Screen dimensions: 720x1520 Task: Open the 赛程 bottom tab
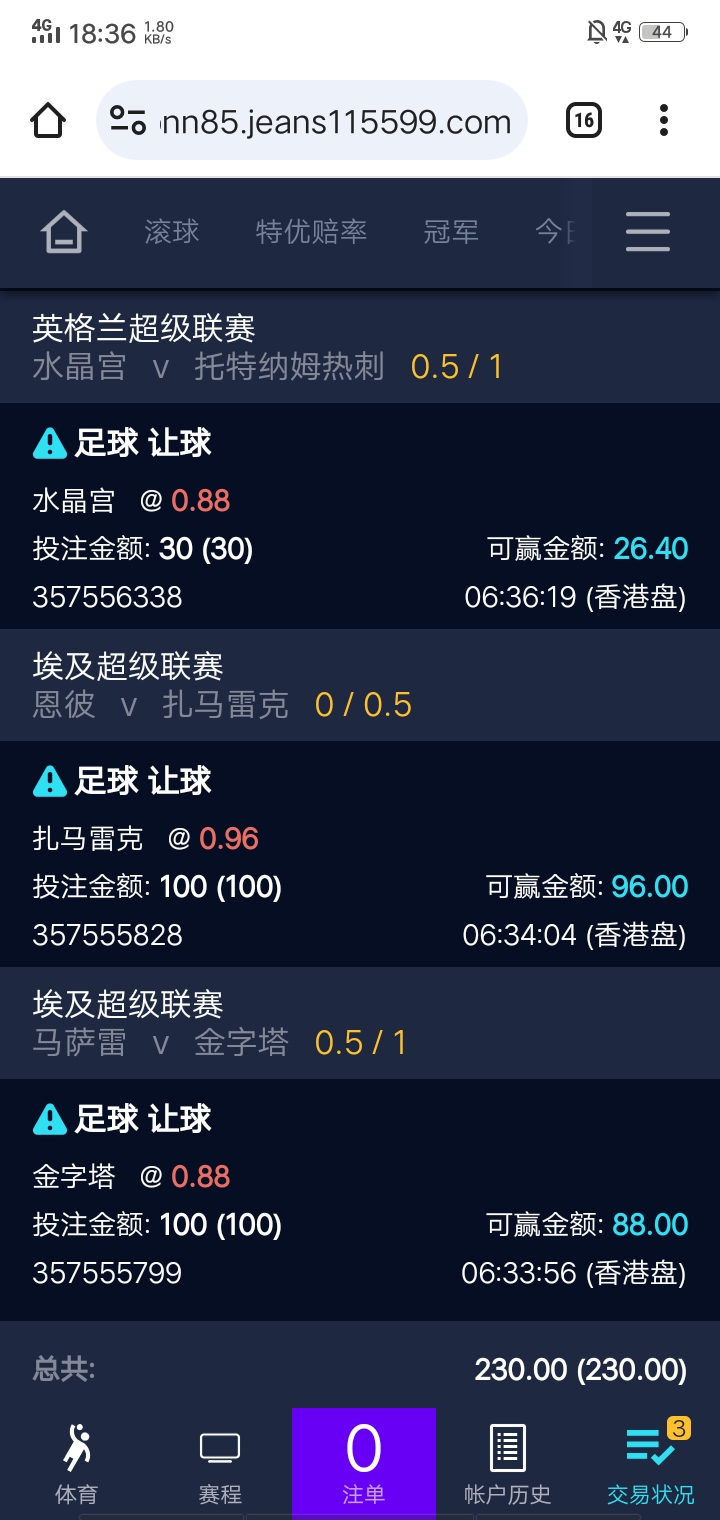220,1464
